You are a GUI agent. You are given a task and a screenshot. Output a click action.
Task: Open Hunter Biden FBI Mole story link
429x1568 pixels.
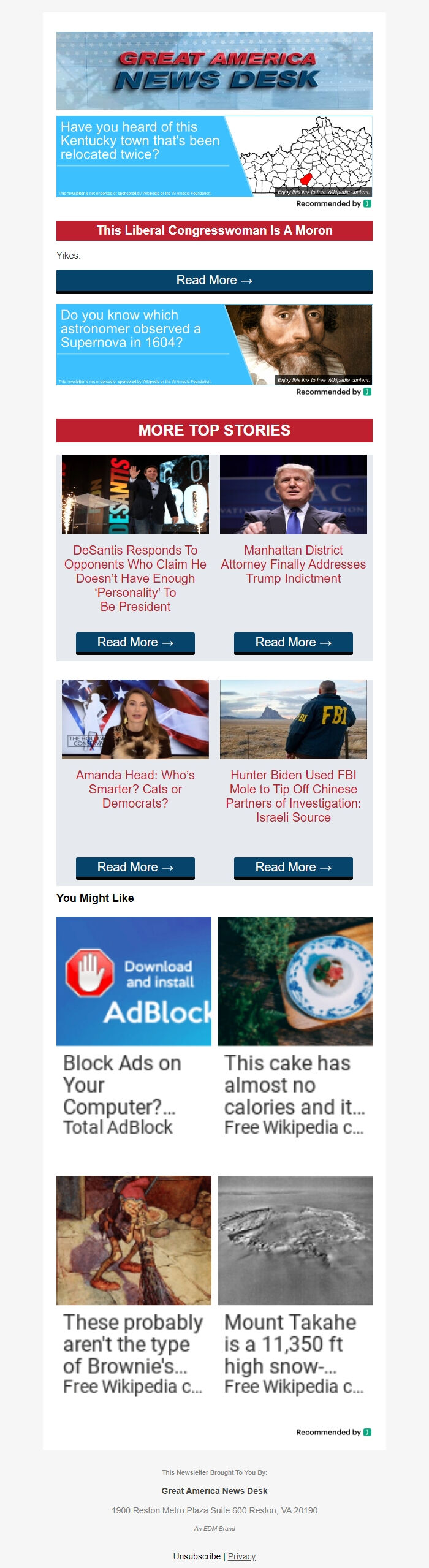point(294,796)
